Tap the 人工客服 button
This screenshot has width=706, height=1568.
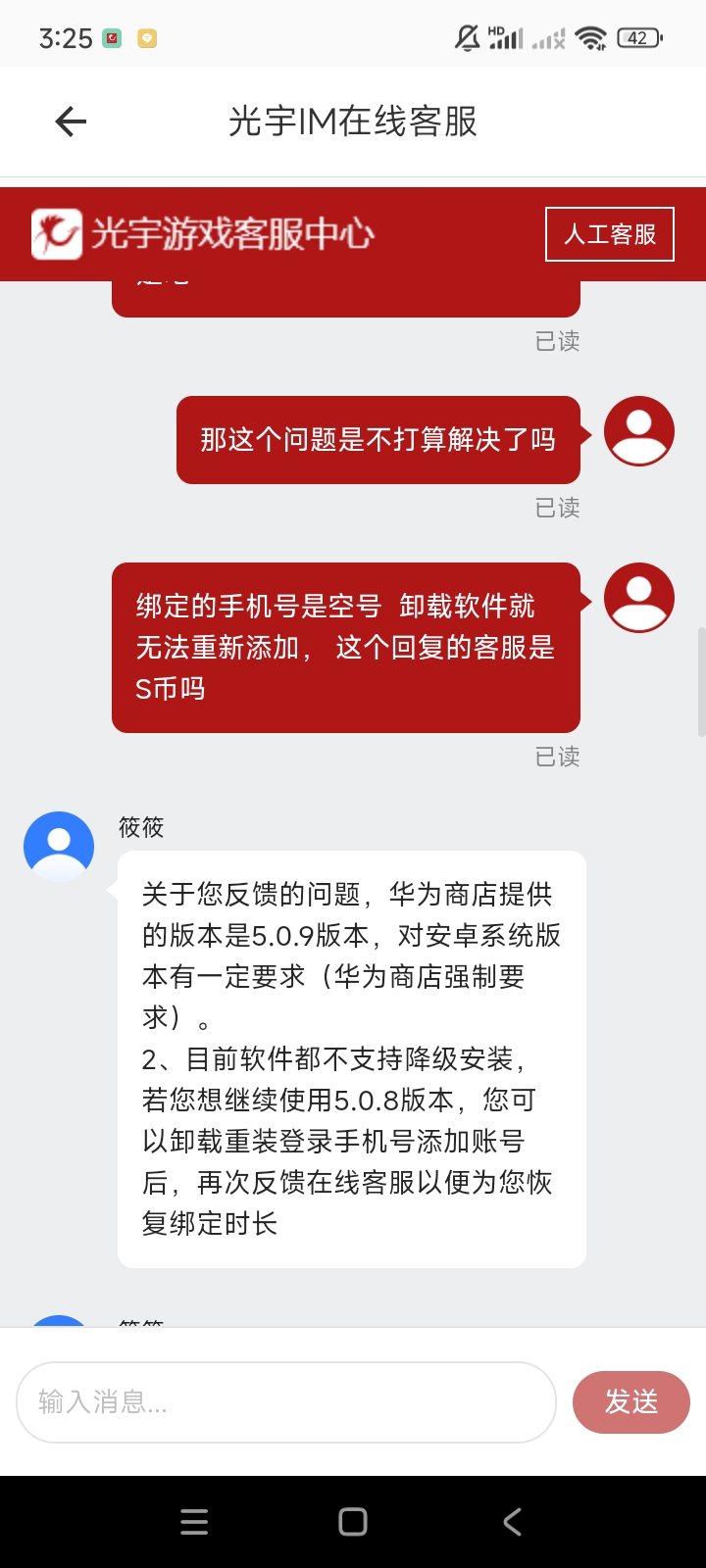click(x=609, y=234)
